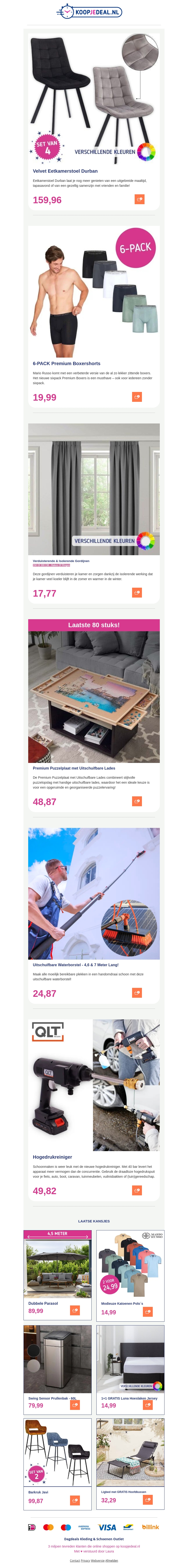Tap the cart button for Uitschuifbare Waterborstel
Image resolution: width=188 pixels, height=1568 pixels.
click(x=137, y=993)
